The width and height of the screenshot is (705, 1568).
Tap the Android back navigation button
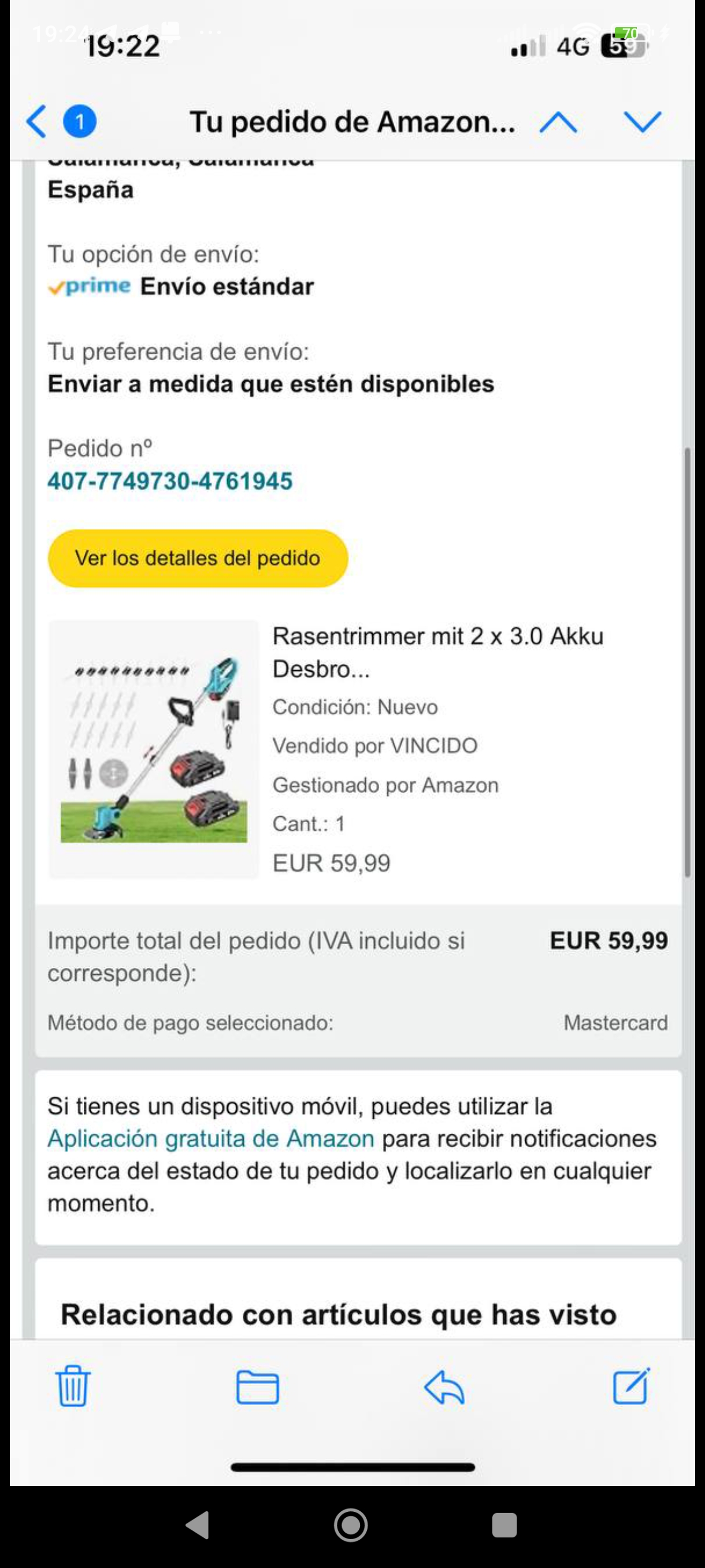pyautogui.click(x=197, y=1525)
